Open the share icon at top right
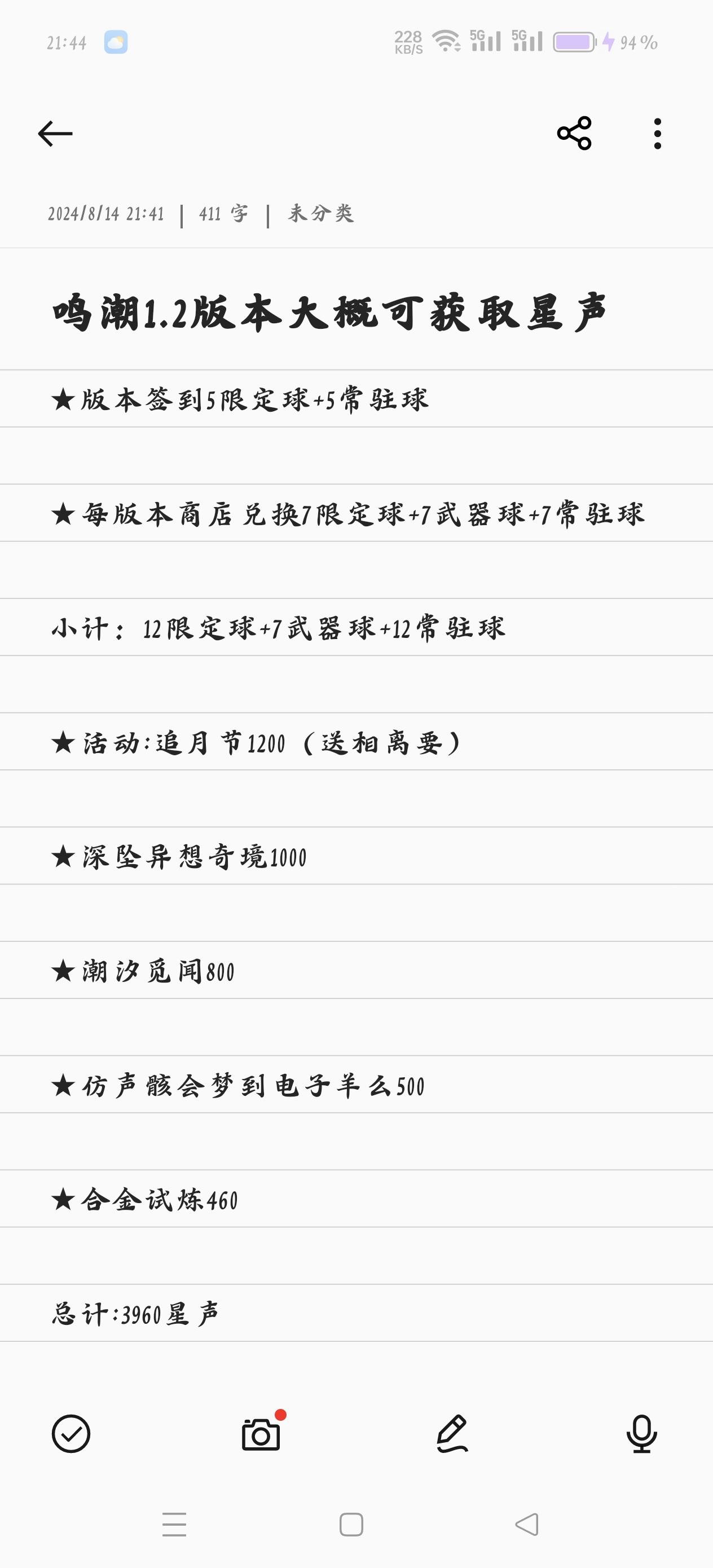Image resolution: width=713 pixels, height=1568 pixels. (575, 133)
